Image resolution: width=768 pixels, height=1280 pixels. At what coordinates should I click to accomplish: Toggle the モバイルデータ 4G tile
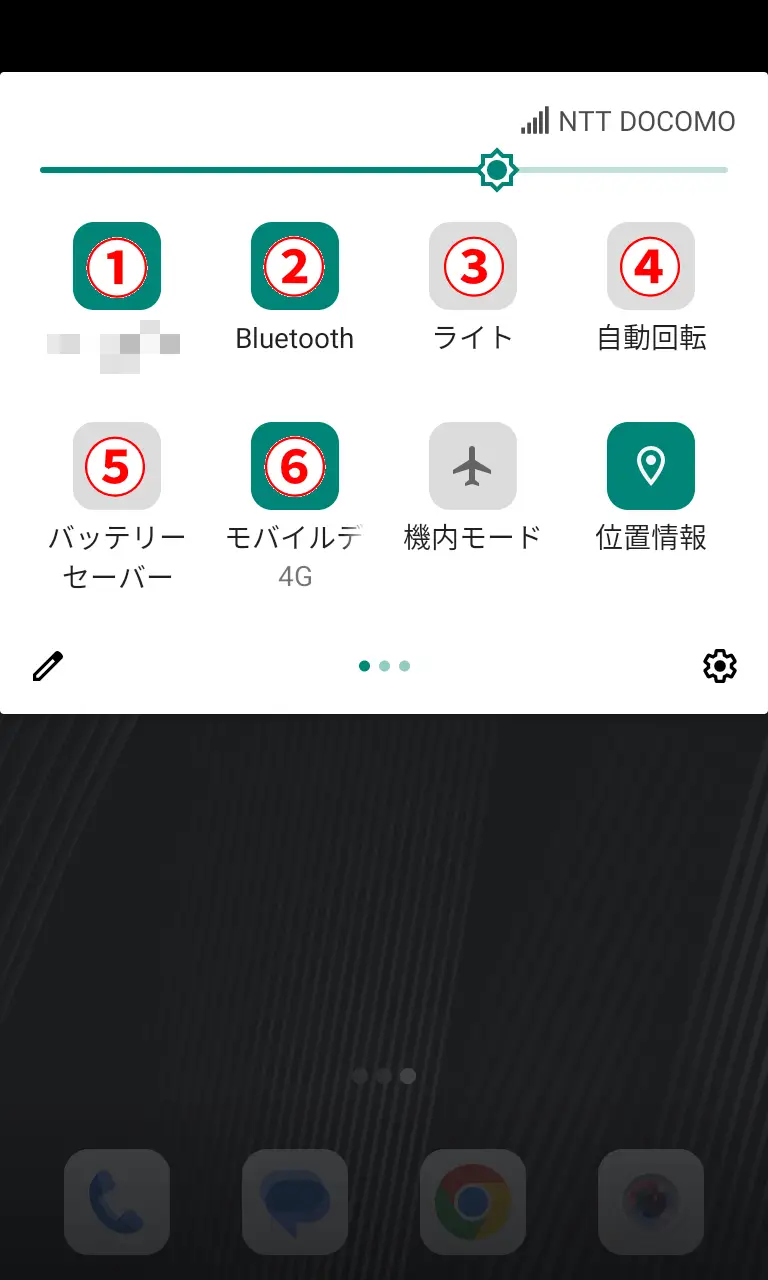(295, 466)
